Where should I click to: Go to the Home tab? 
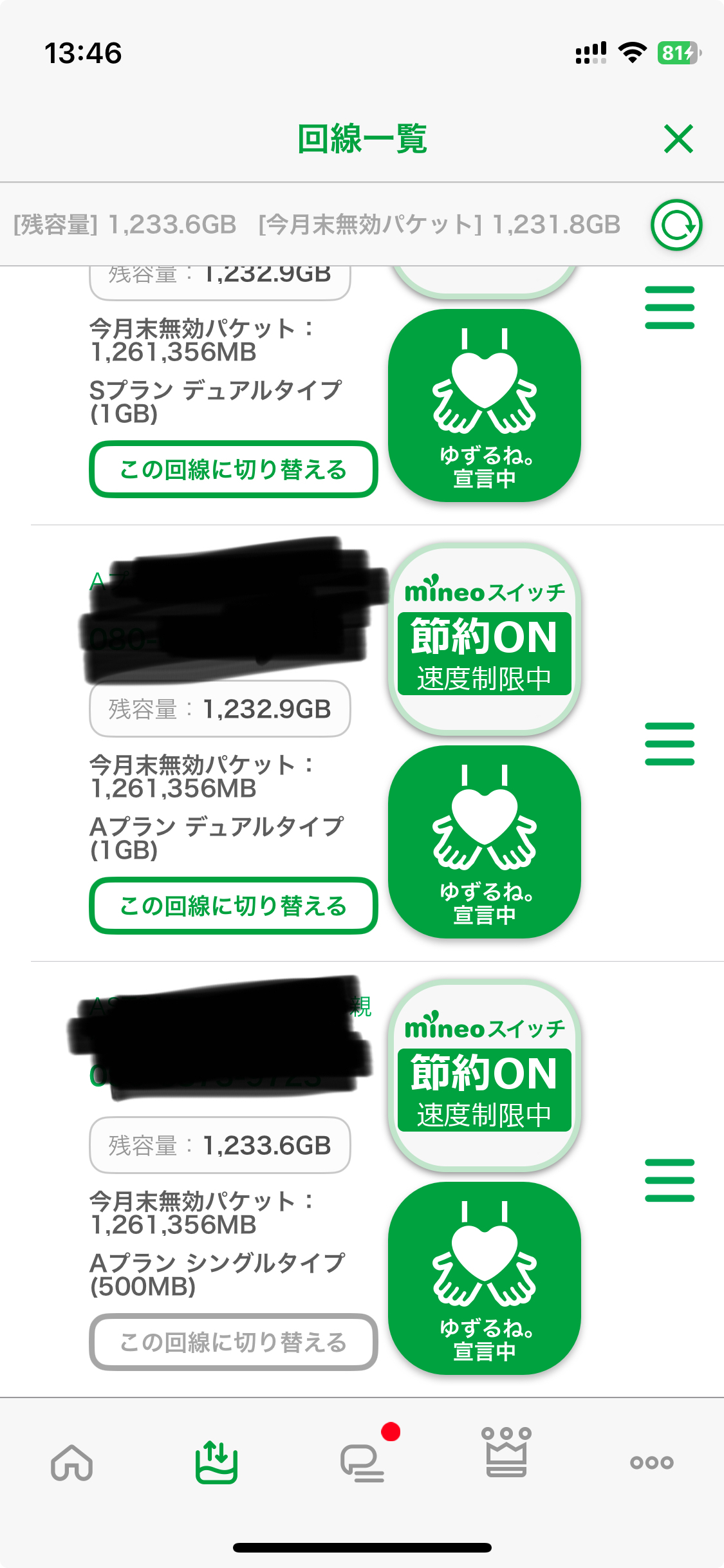coord(72,1462)
